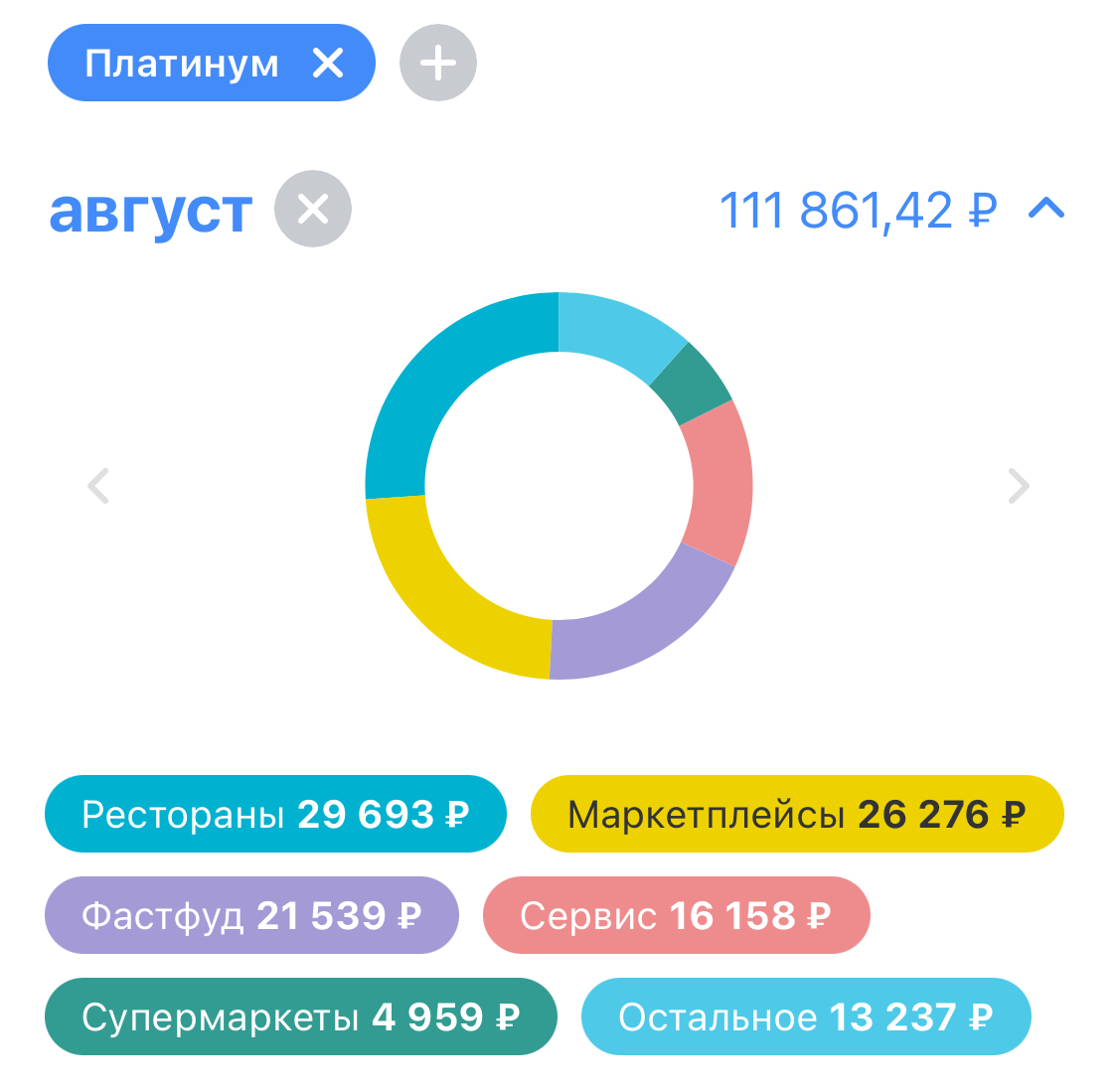Collapse the 111 861,42 ₽ total chevron
The width and height of the screenshot is (1118, 1092).
coord(1046,209)
